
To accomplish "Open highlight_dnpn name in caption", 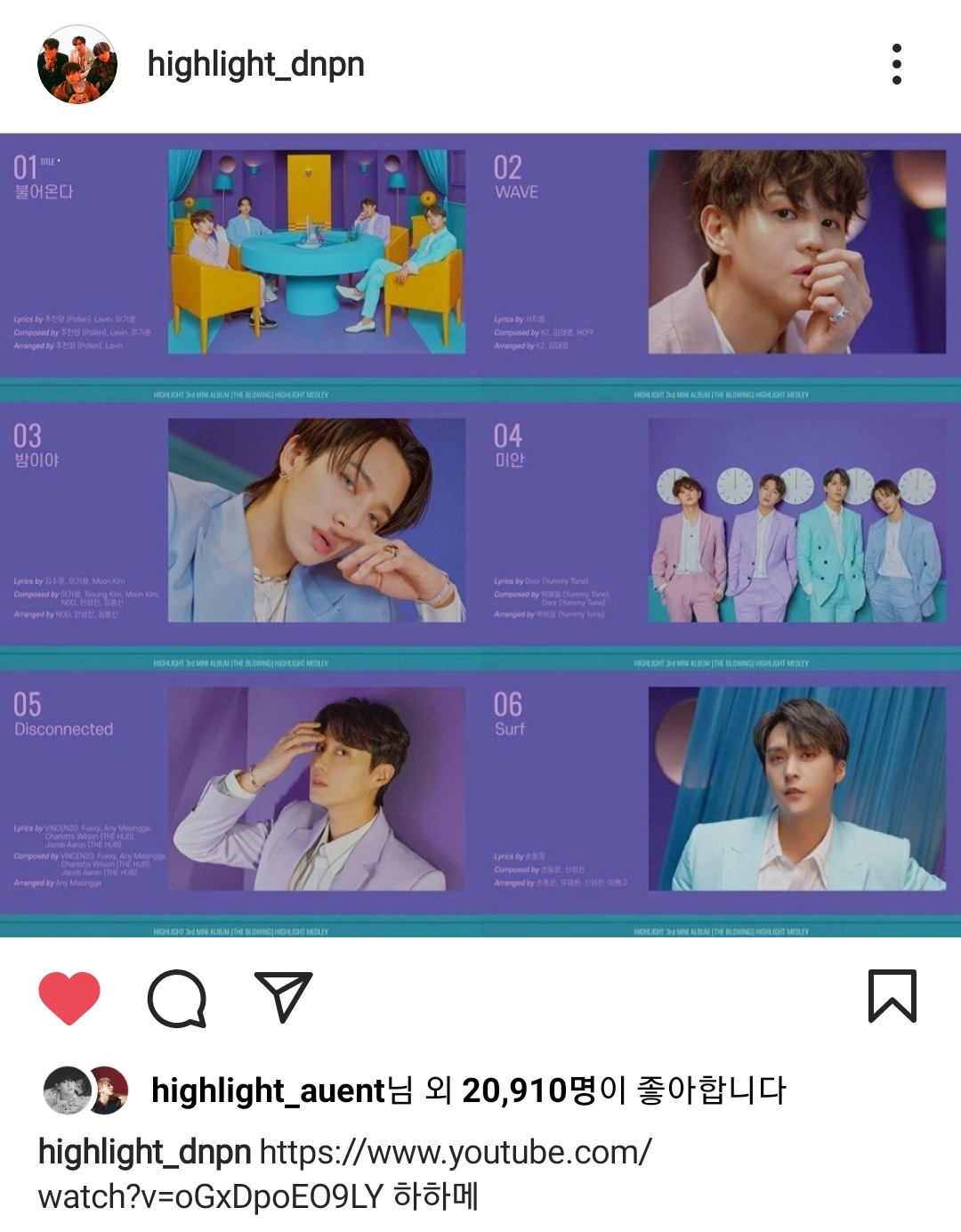I will pos(144,1152).
